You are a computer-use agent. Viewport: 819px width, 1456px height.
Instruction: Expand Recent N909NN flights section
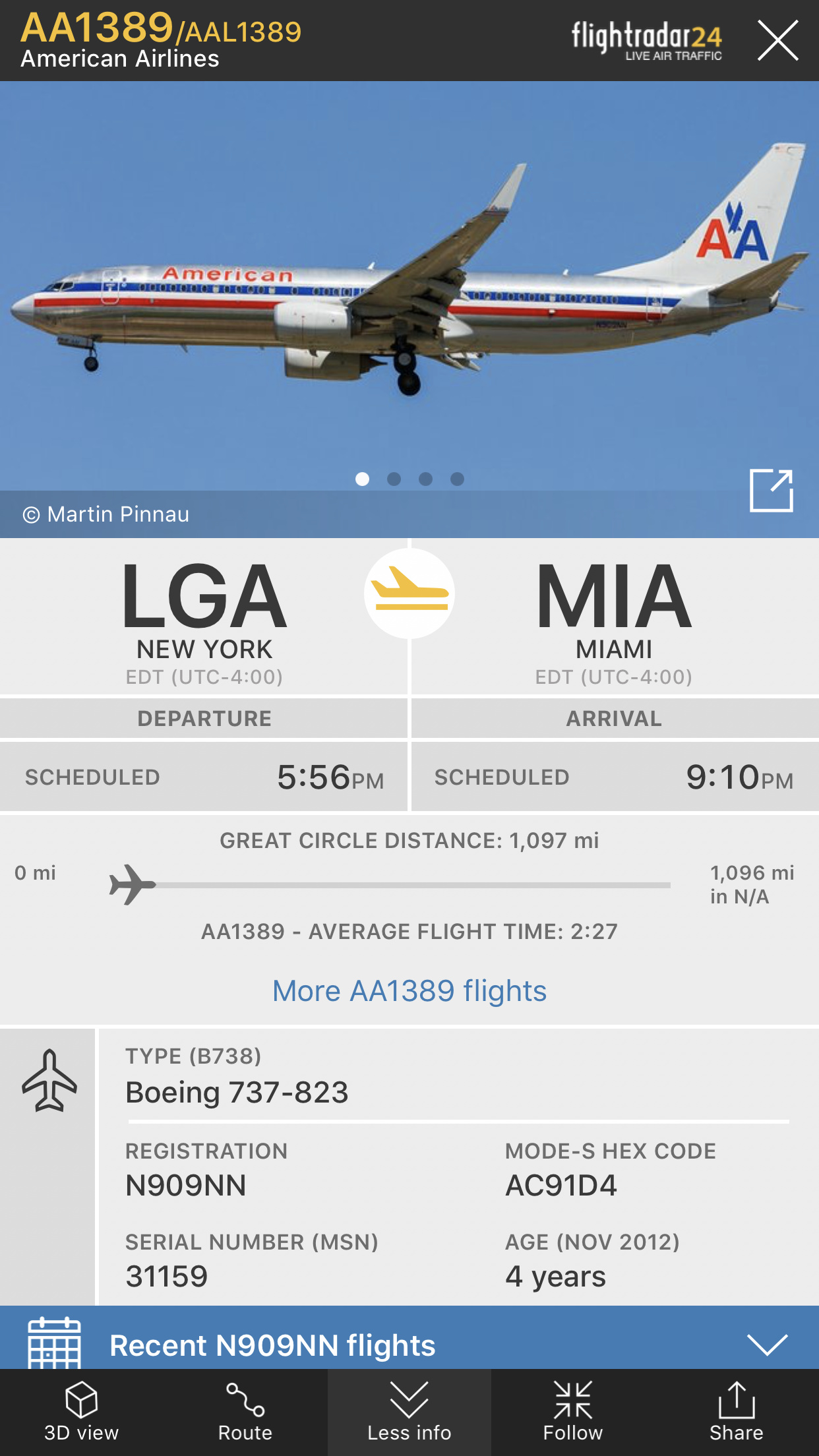point(767,1344)
